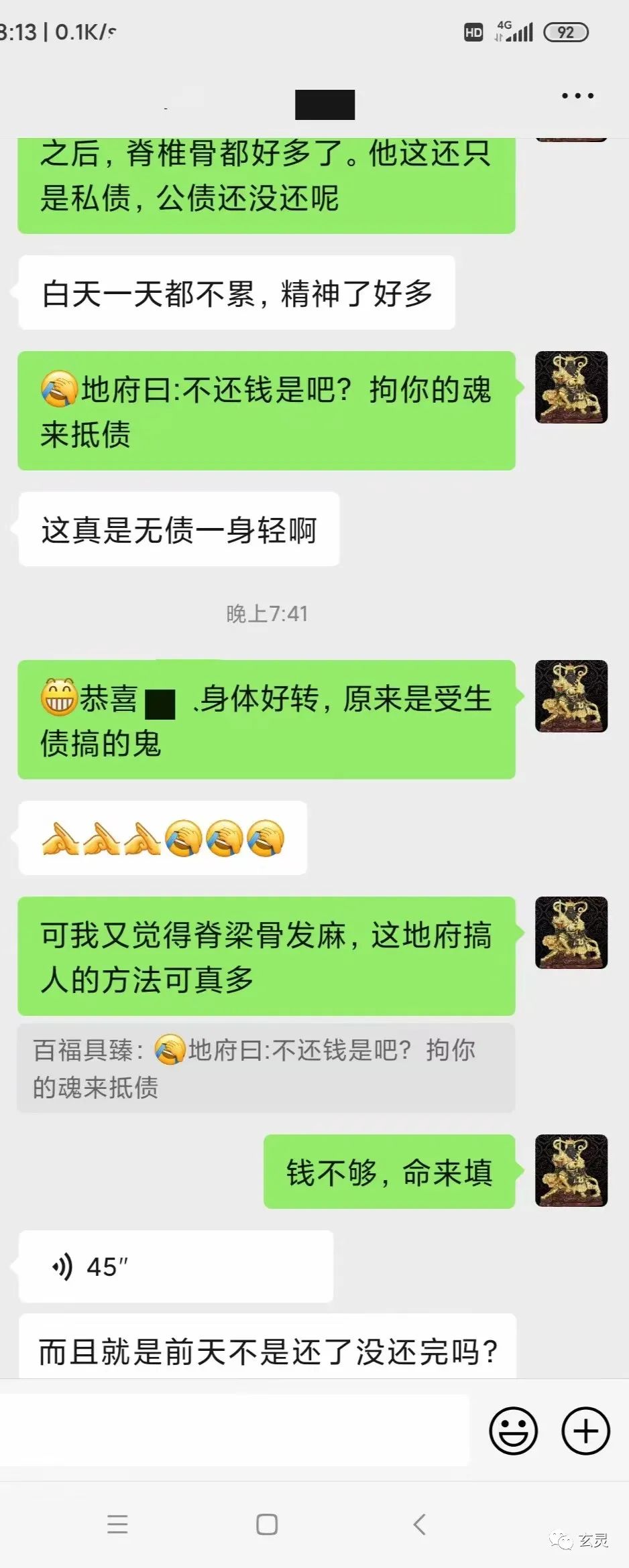Open the plus attachments menu
The width and height of the screenshot is (629, 1568).
pos(585,1431)
